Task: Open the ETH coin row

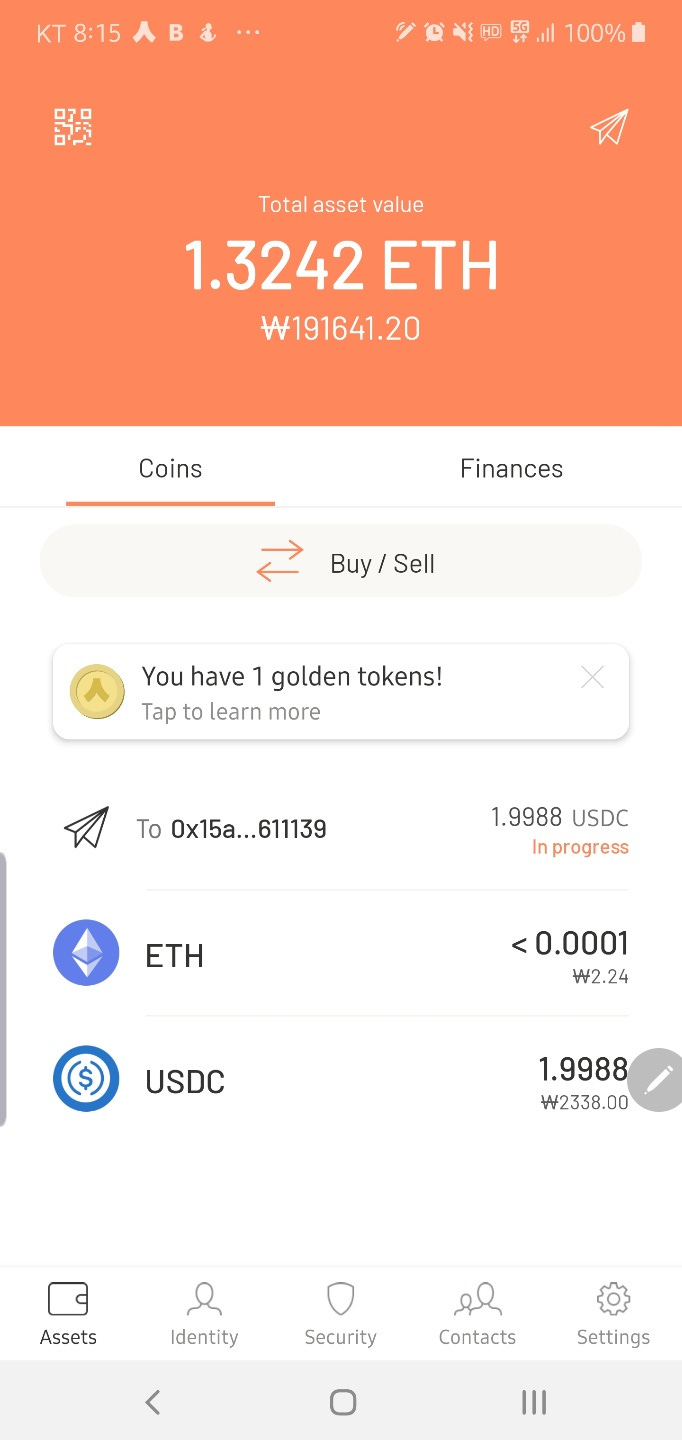Action: pyautogui.click(x=340, y=954)
